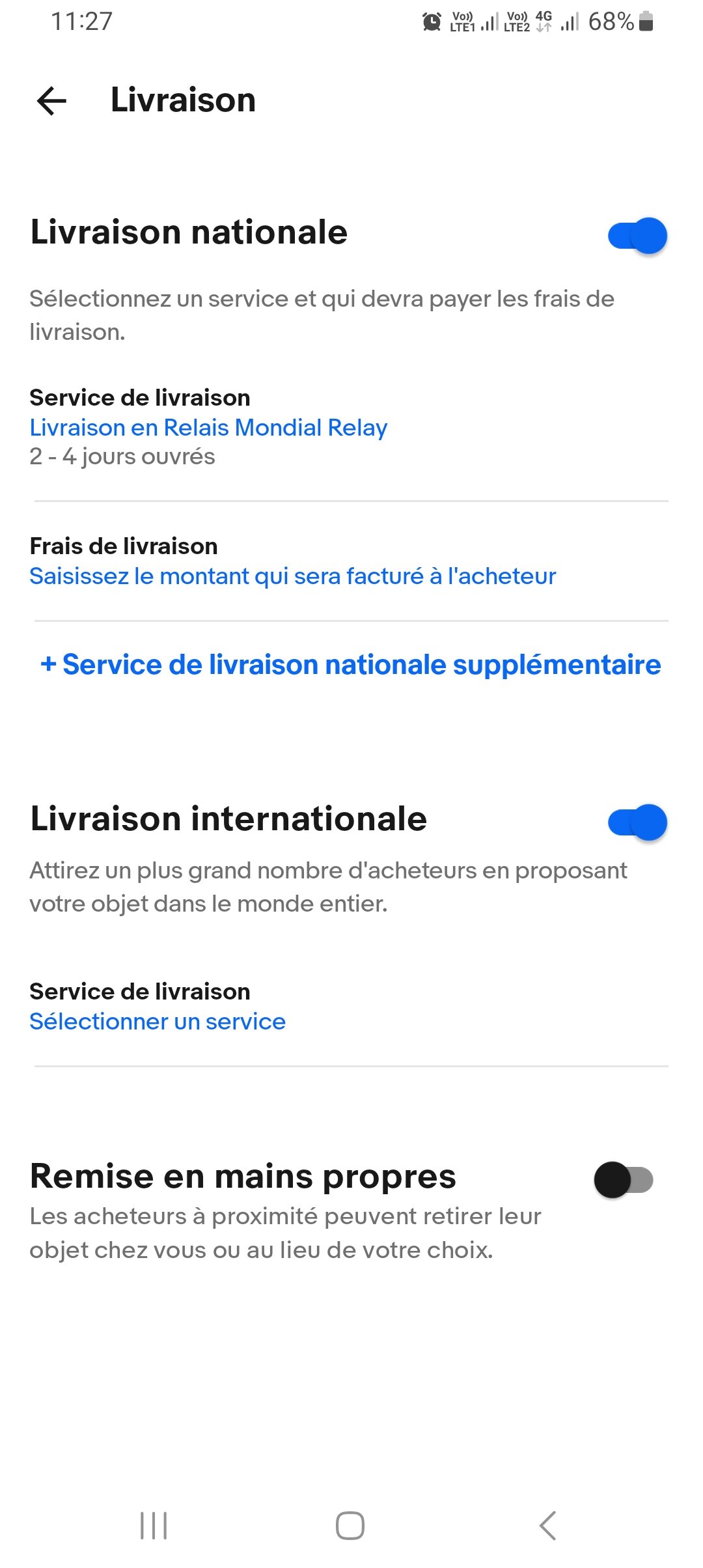Enable Remise en mains propres
Viewport: 703px width, 1568px height.
click(624, 1180)
